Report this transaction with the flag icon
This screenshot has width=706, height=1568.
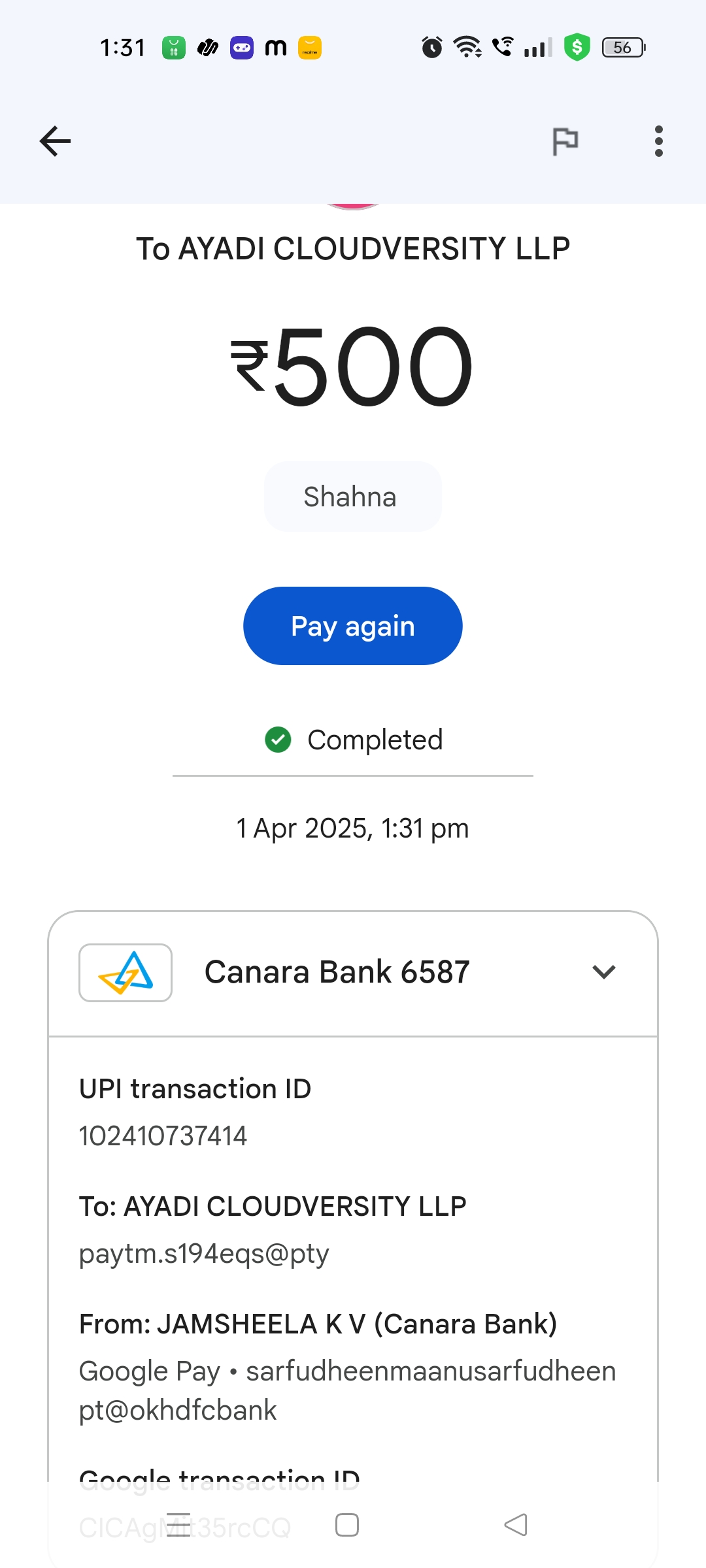tap(565, 141)
